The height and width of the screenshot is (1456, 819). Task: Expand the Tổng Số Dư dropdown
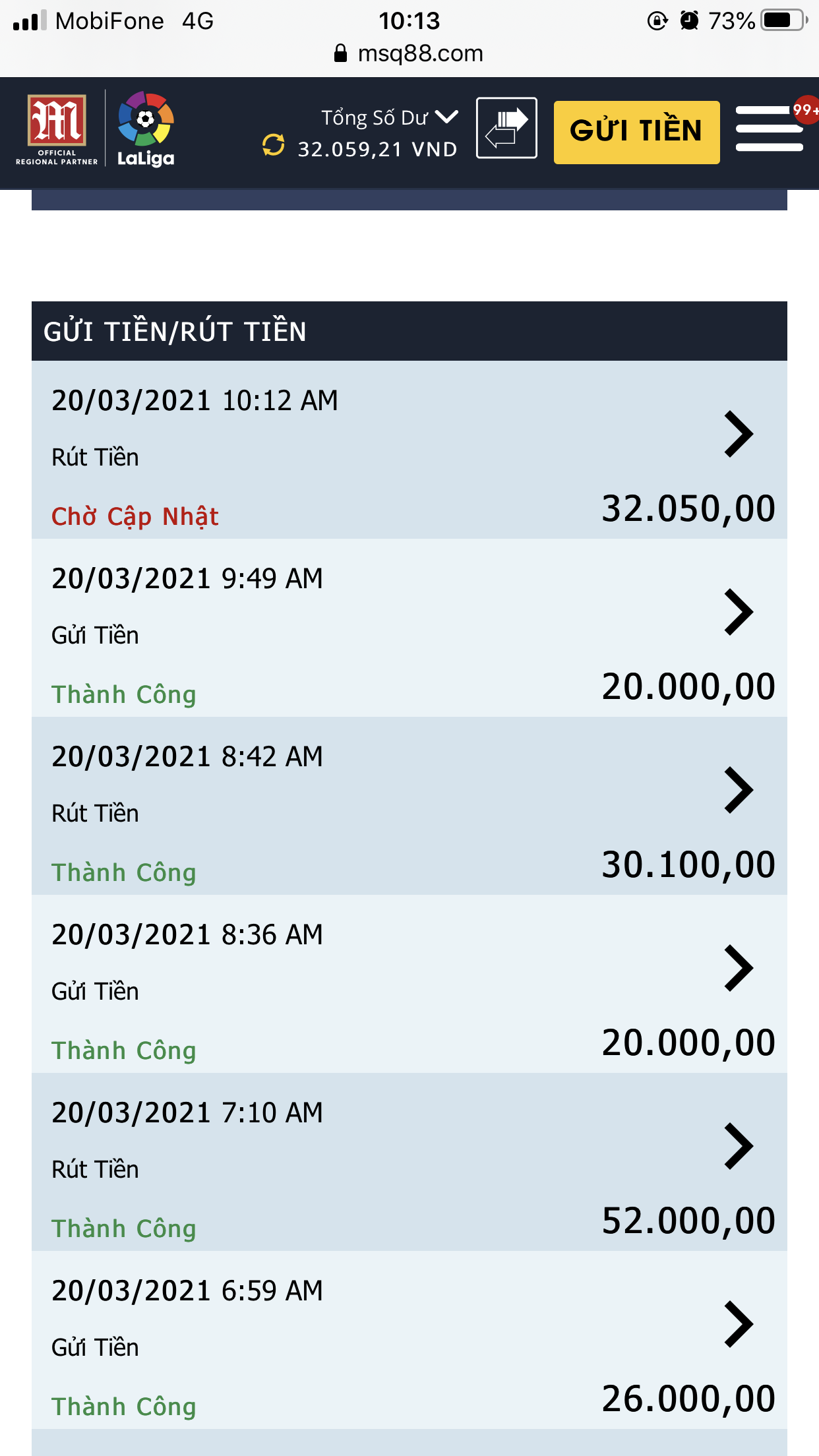446,117
